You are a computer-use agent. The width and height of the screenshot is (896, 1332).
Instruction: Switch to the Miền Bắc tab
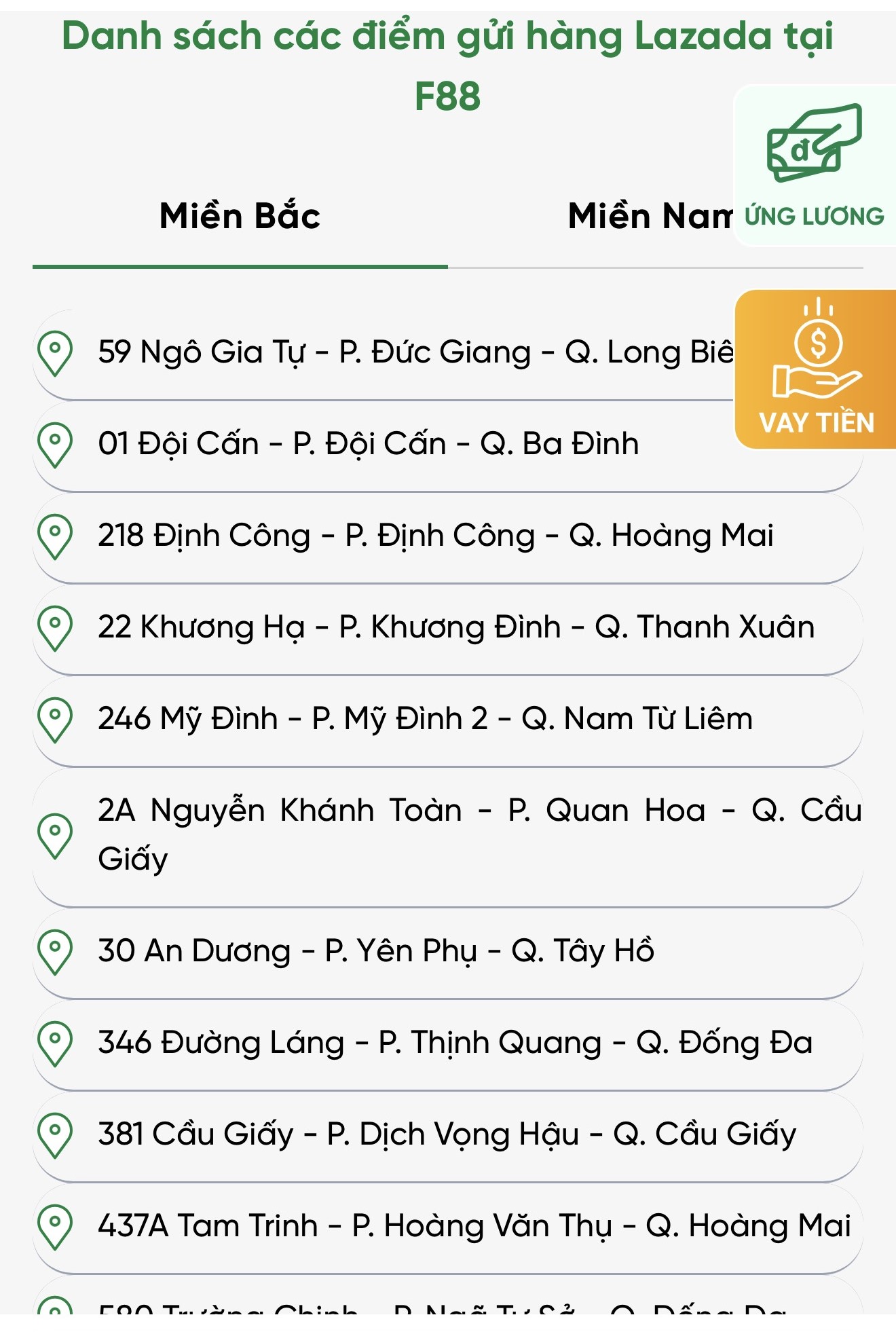[240, 217]
